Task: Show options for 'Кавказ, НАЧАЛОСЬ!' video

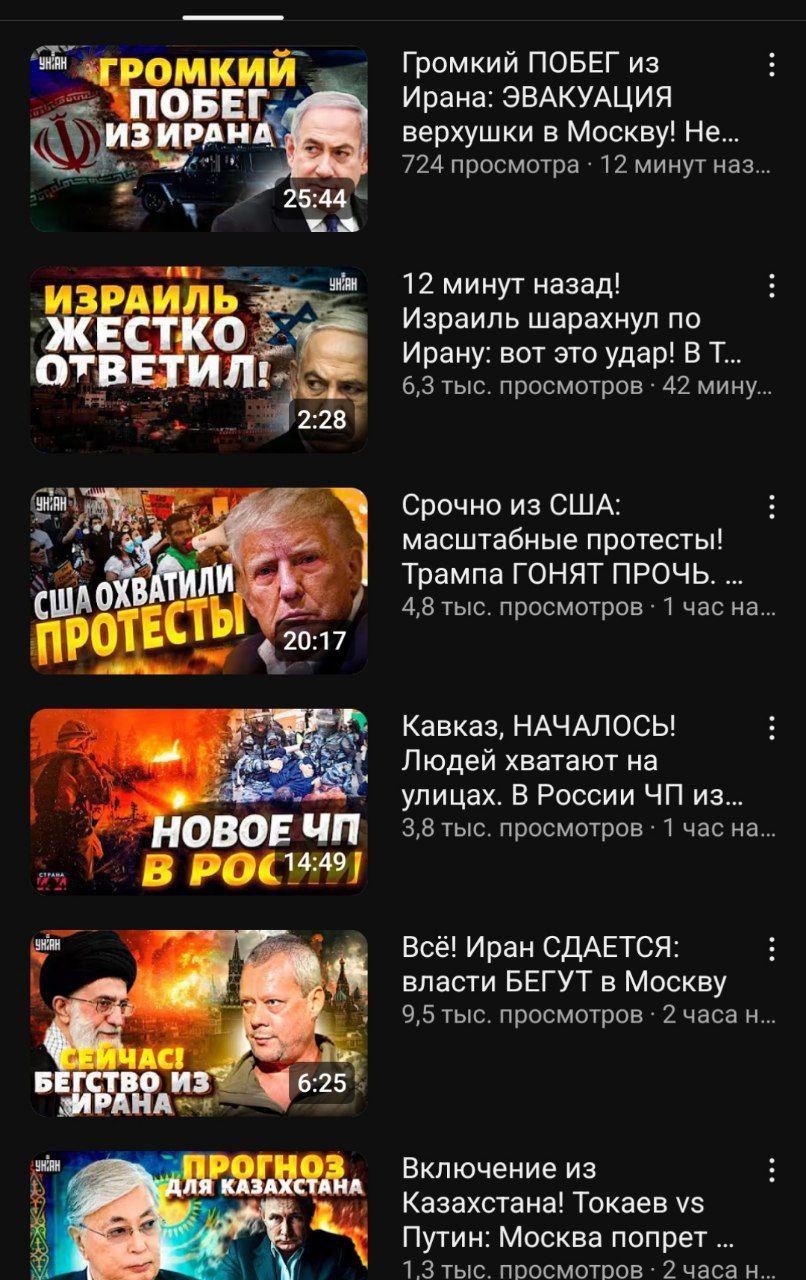Action: [x=771, y=728]
